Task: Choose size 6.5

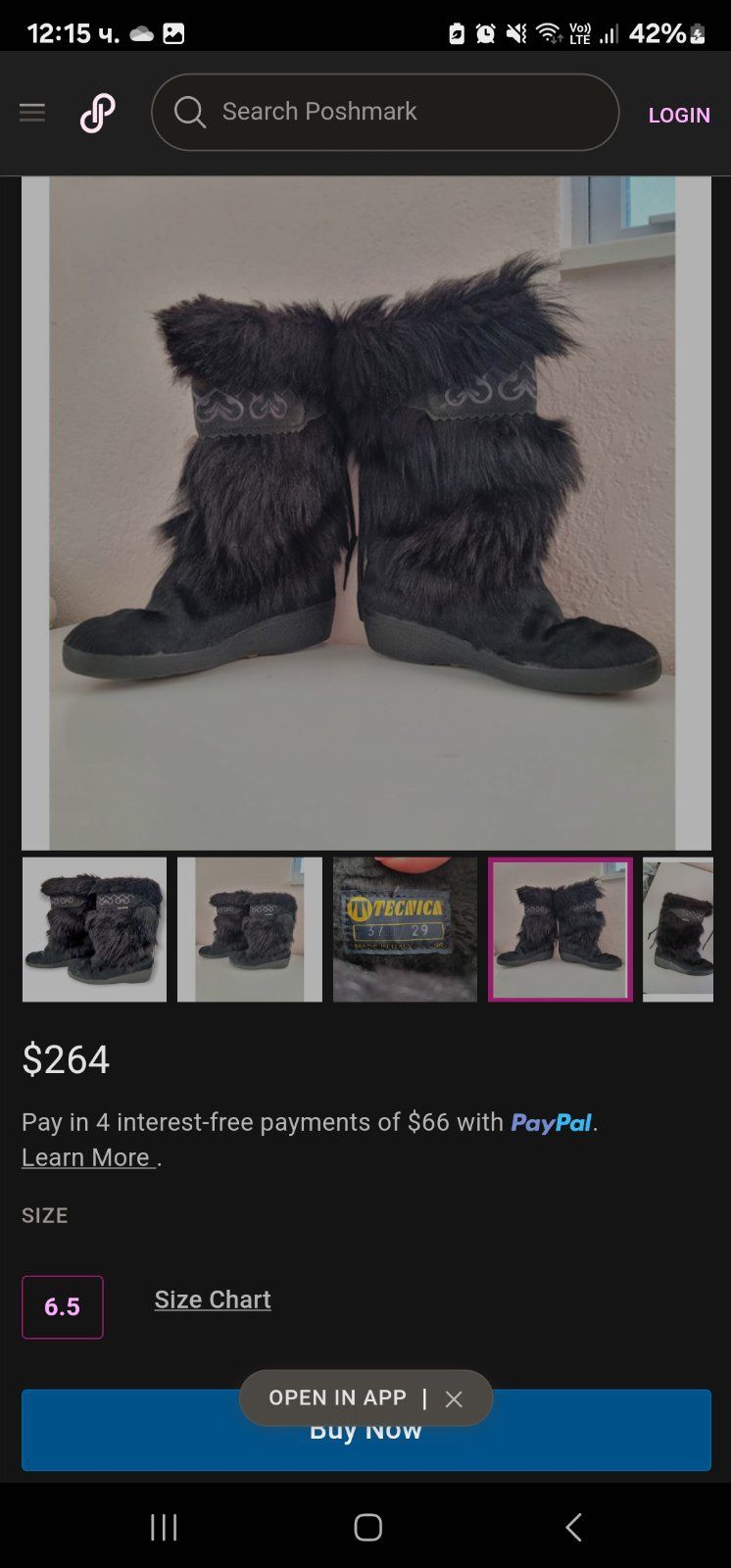Action: point(62,1306)
